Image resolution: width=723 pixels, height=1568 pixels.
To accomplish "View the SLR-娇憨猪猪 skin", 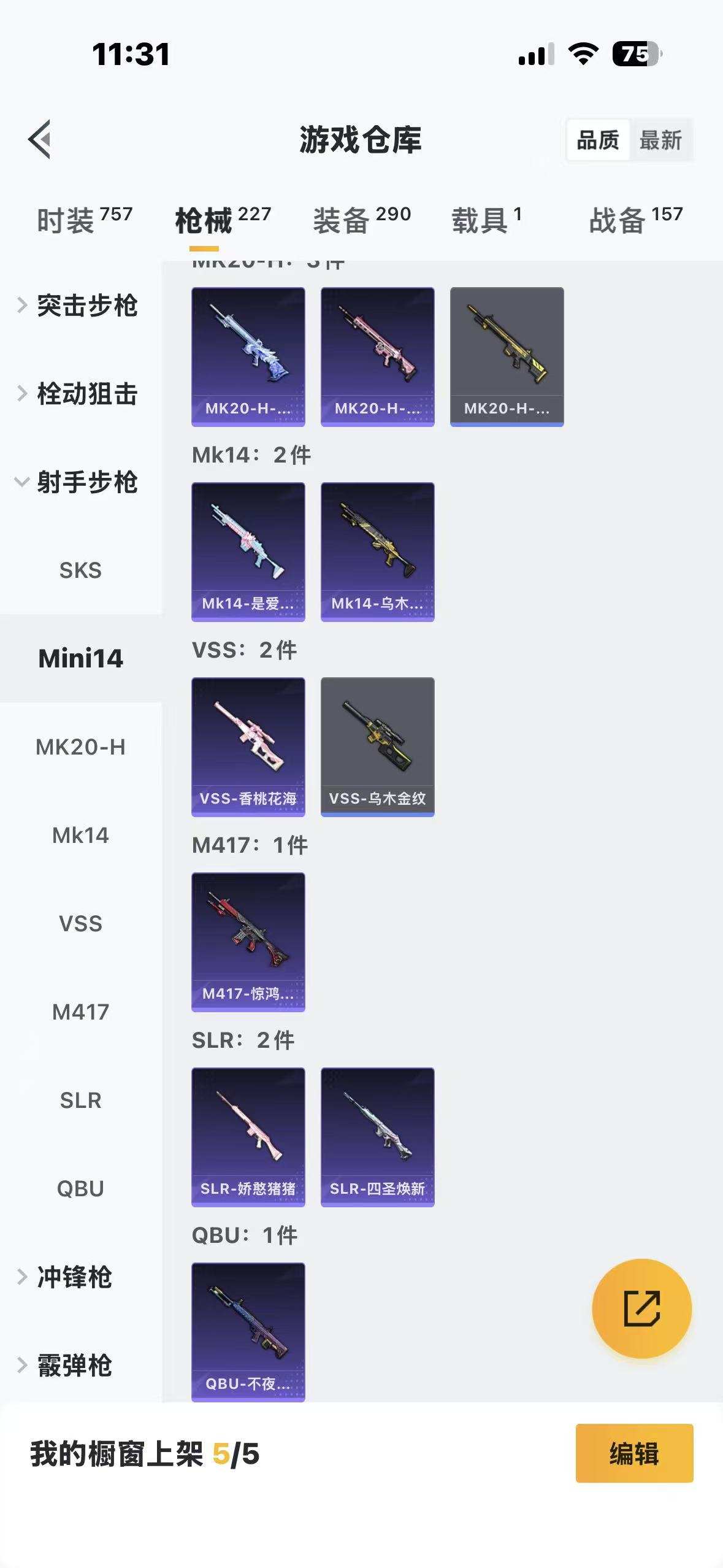I will 248,1137.
